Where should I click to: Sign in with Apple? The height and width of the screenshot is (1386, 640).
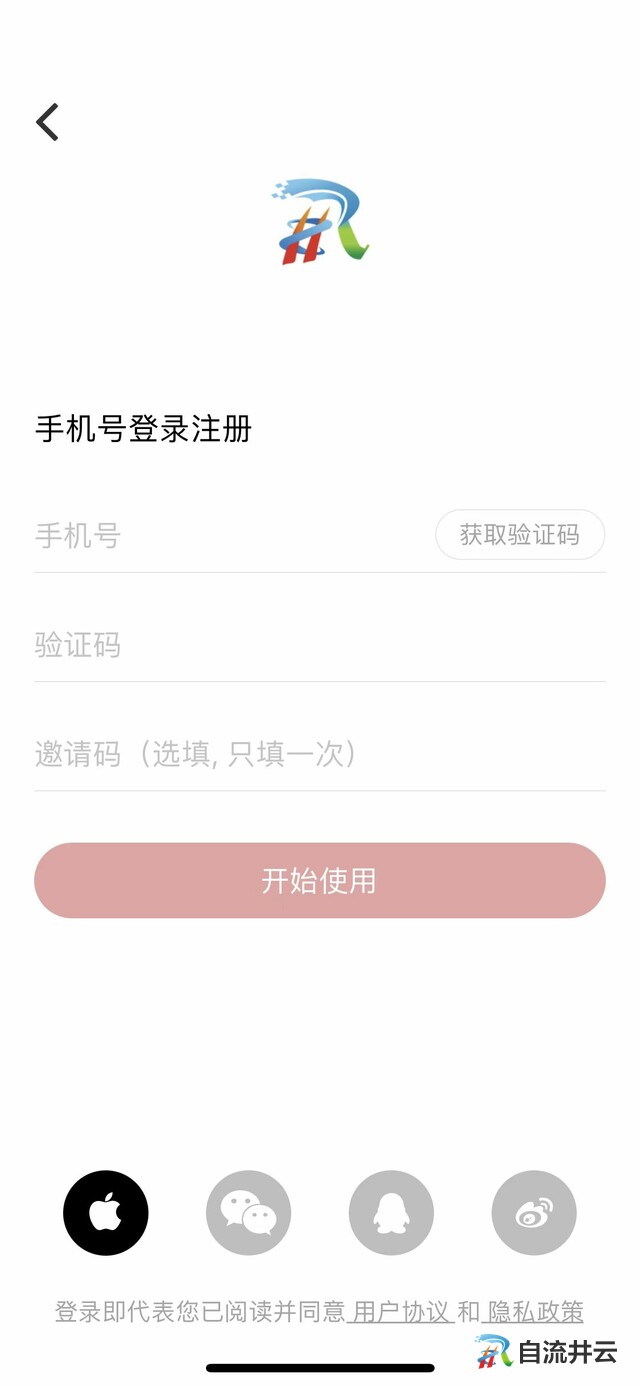(106, 1213)
